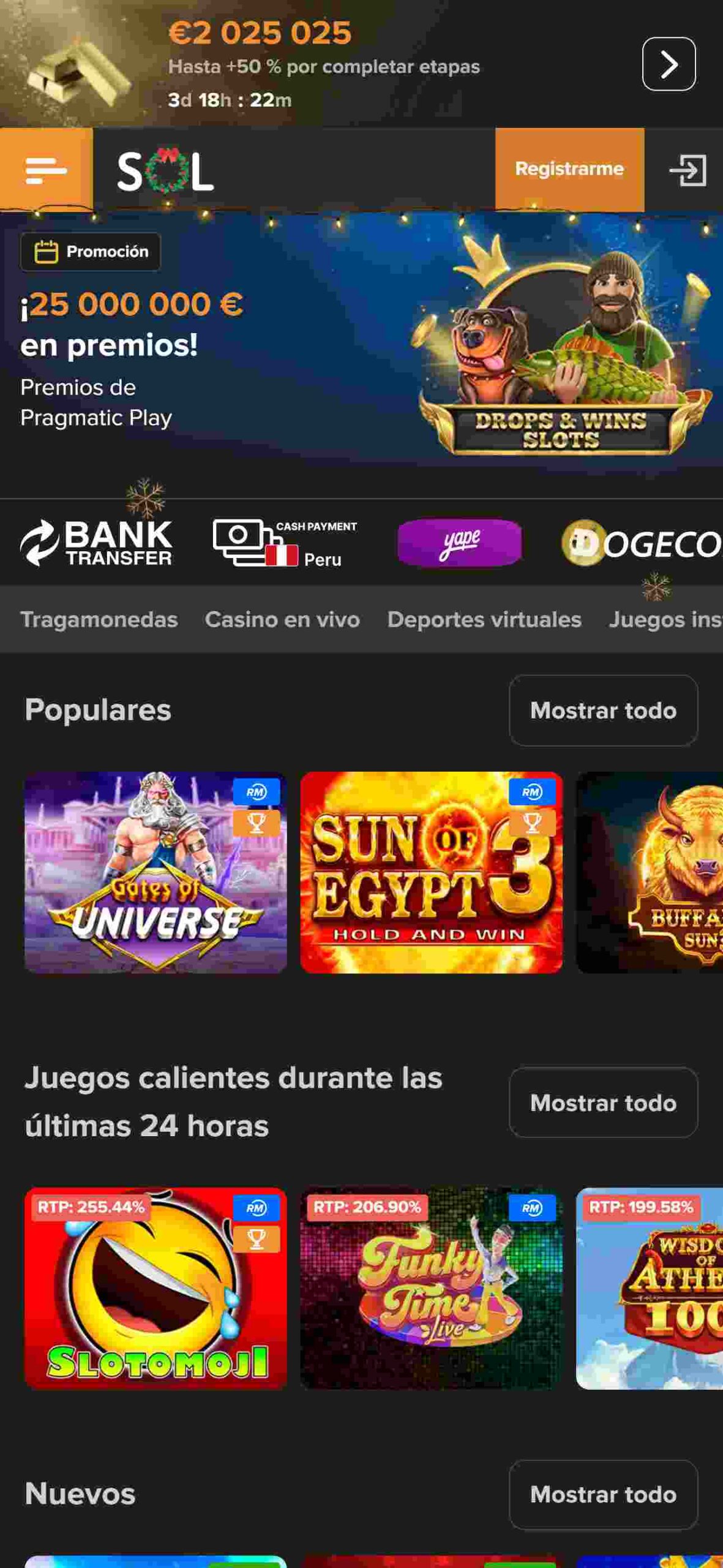Show all Nuevos games

point(602,1494)
